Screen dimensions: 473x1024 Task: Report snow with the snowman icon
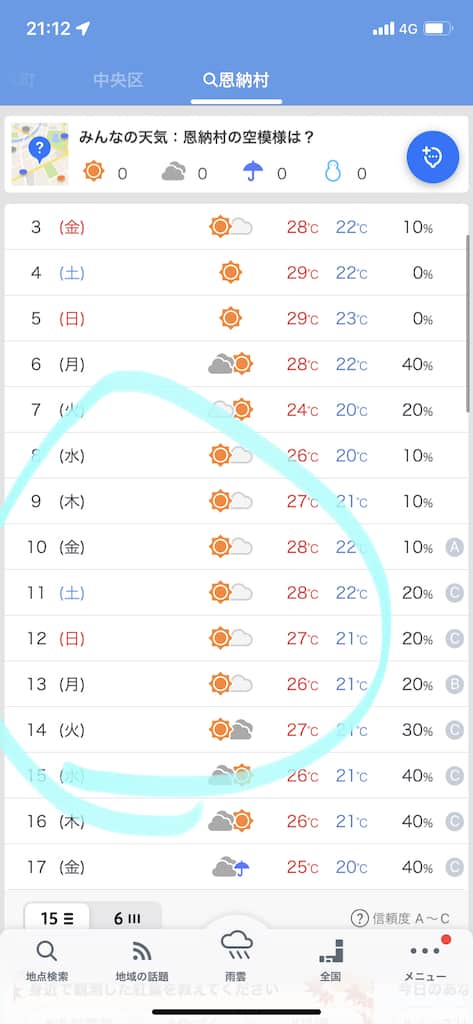point(333,172)
